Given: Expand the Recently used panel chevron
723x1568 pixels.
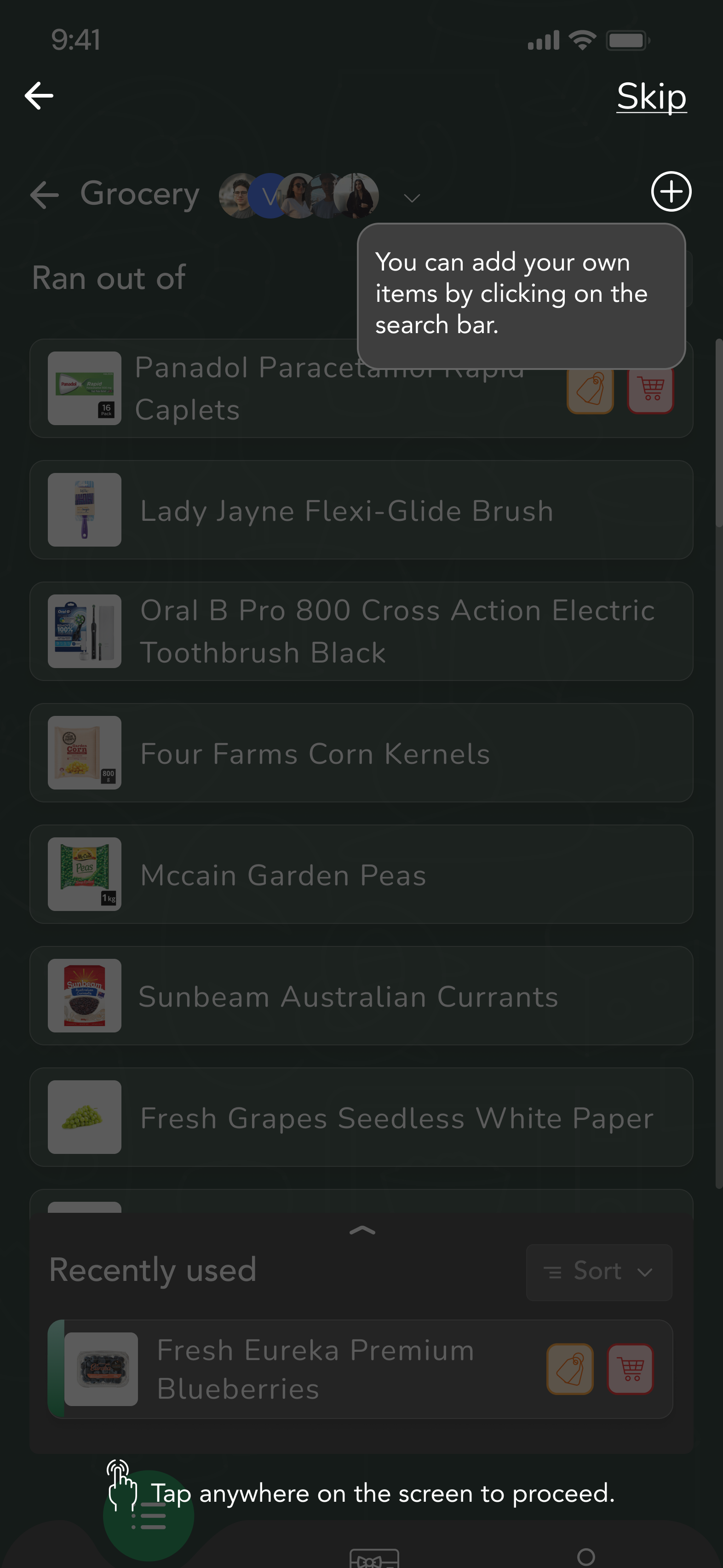Looking at the screenshot, I should [362, 1230].
